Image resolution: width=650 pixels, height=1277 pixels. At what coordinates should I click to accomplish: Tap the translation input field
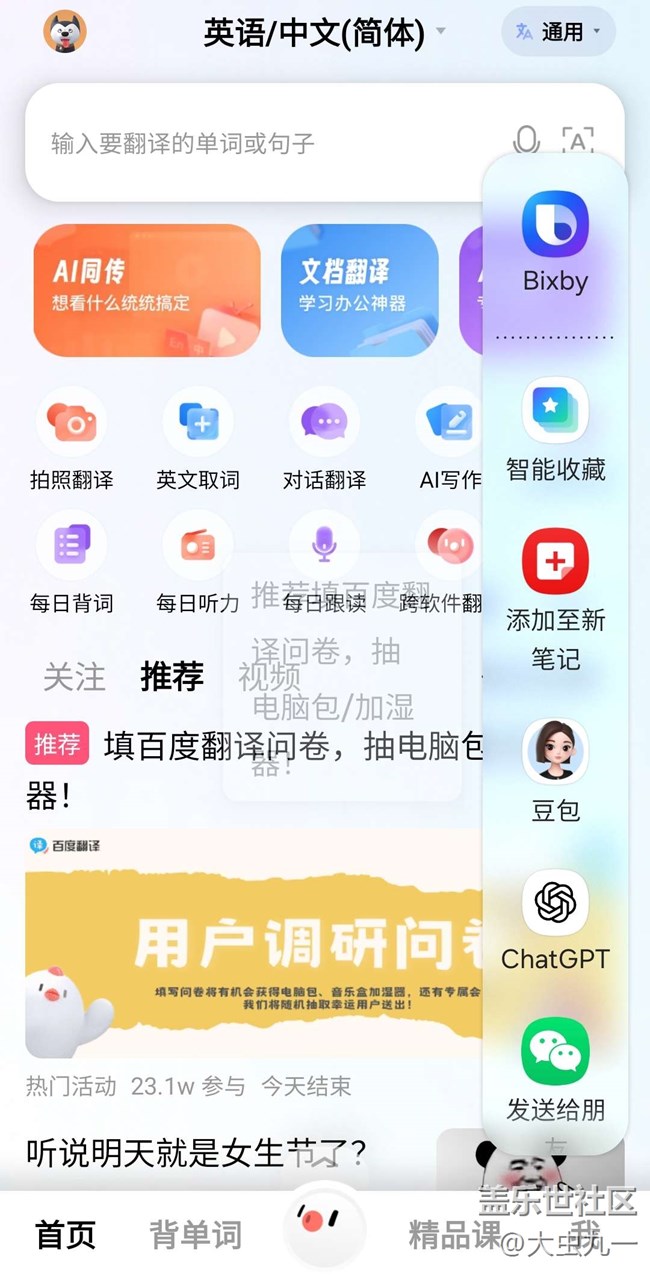(x=270, y=143)
